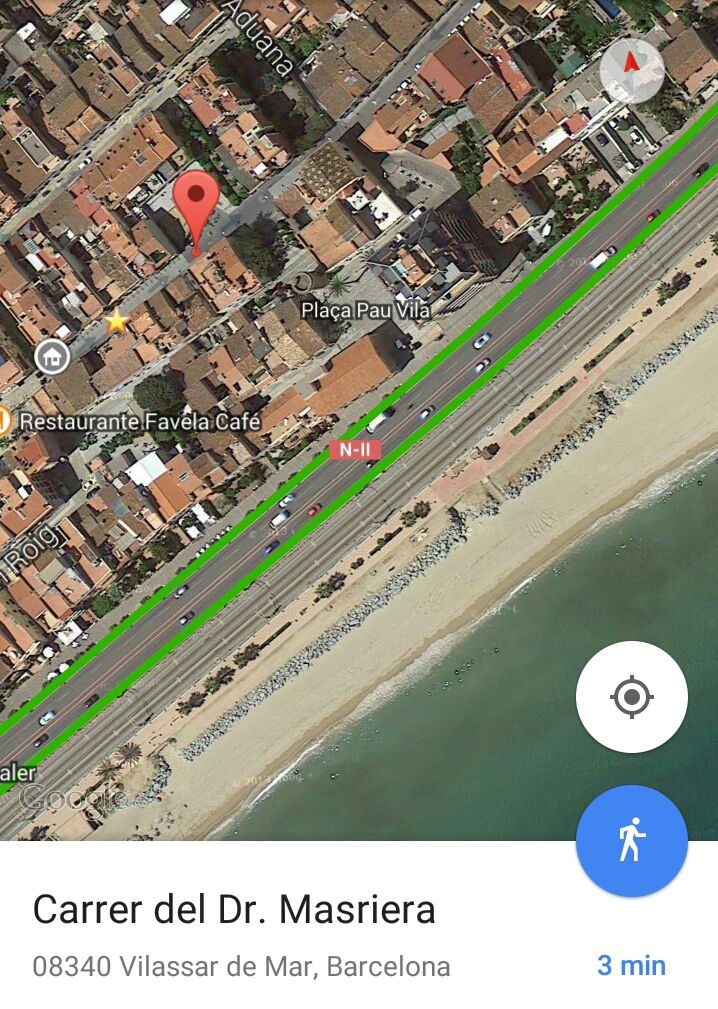The width and height of the screenshot is (718, 1009).
Task: Center map on my current location
Action: 631,697
